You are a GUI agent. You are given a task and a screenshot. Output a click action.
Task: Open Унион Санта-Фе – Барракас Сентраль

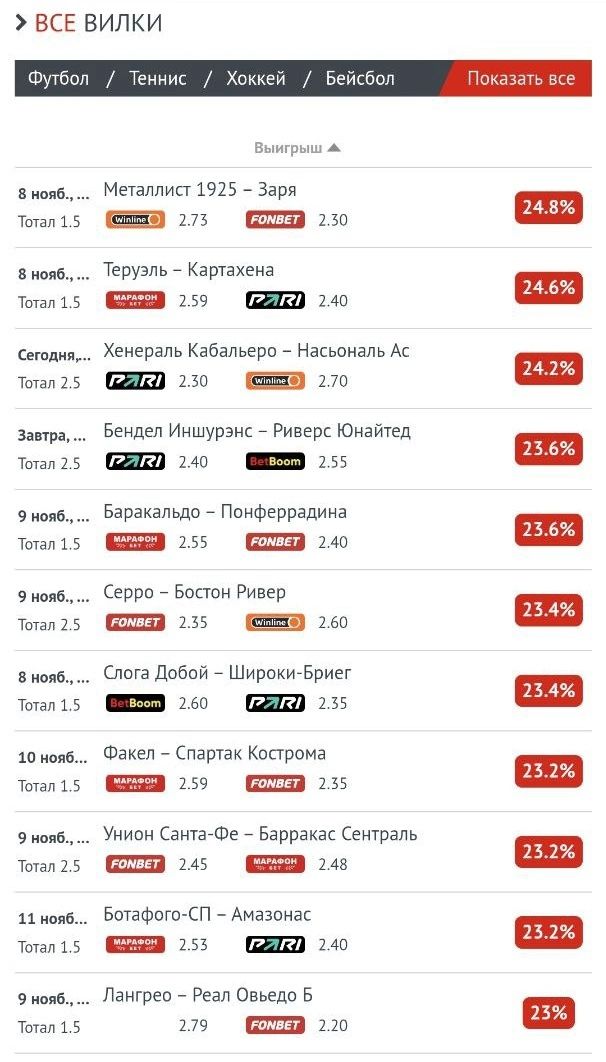pos(260,834)
